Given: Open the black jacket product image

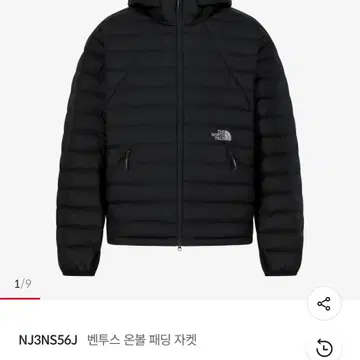Looking at the screenshot, I should (x=180, y=138).
